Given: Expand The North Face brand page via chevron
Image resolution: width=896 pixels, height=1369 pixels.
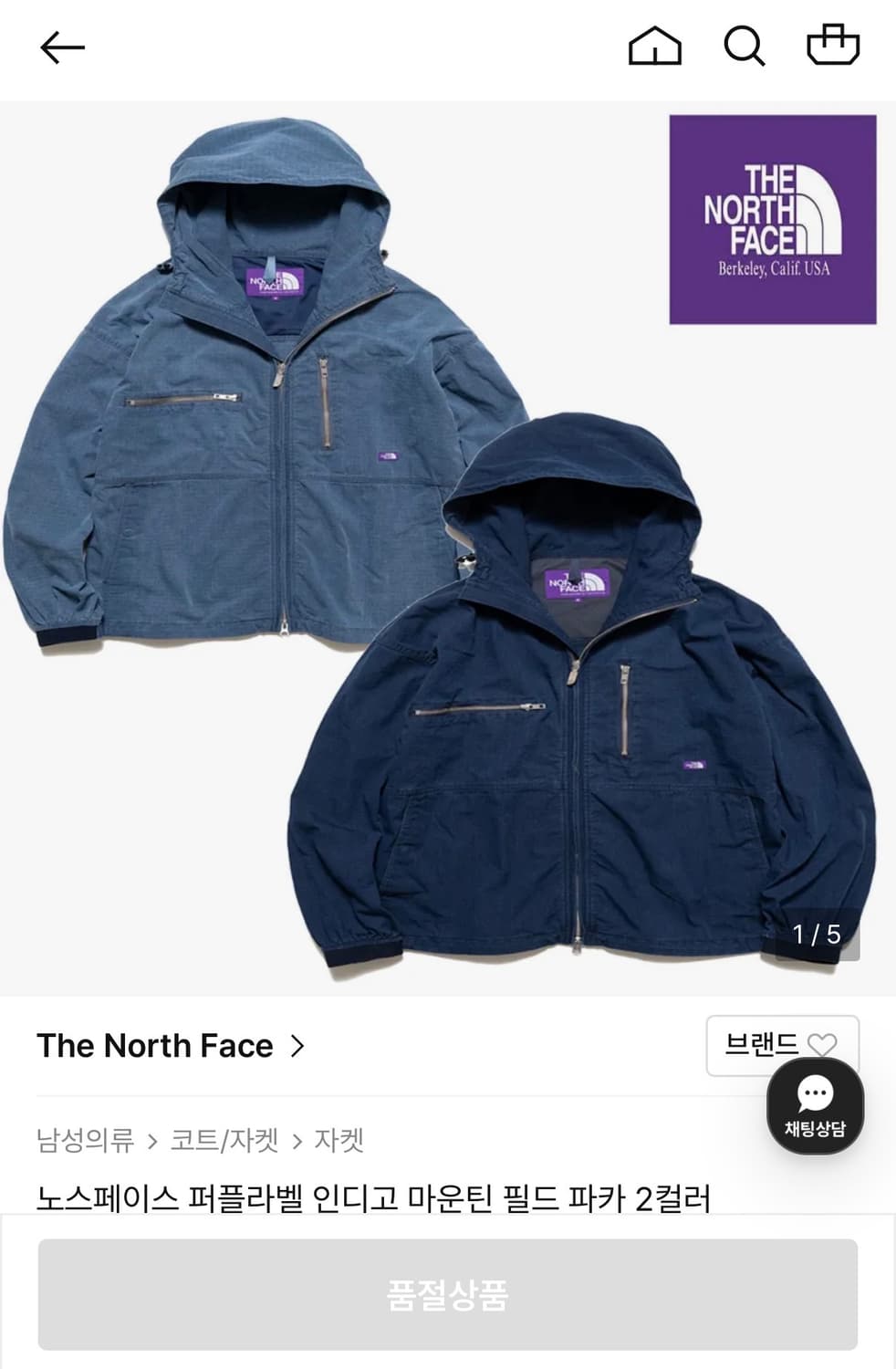Looking at the screenshot, I should click(x=297, y=1046).
